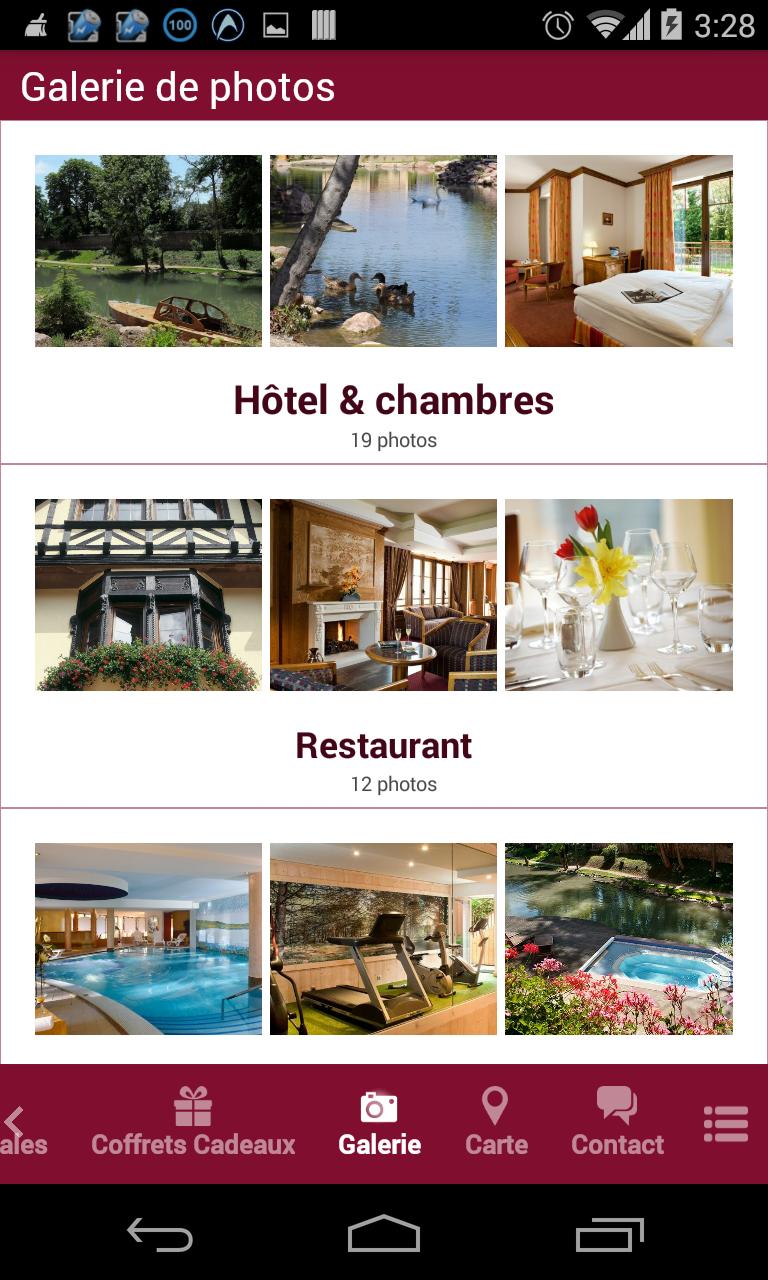Switch to the Carte tab
768x1280 pixels.
point(496,1124)
